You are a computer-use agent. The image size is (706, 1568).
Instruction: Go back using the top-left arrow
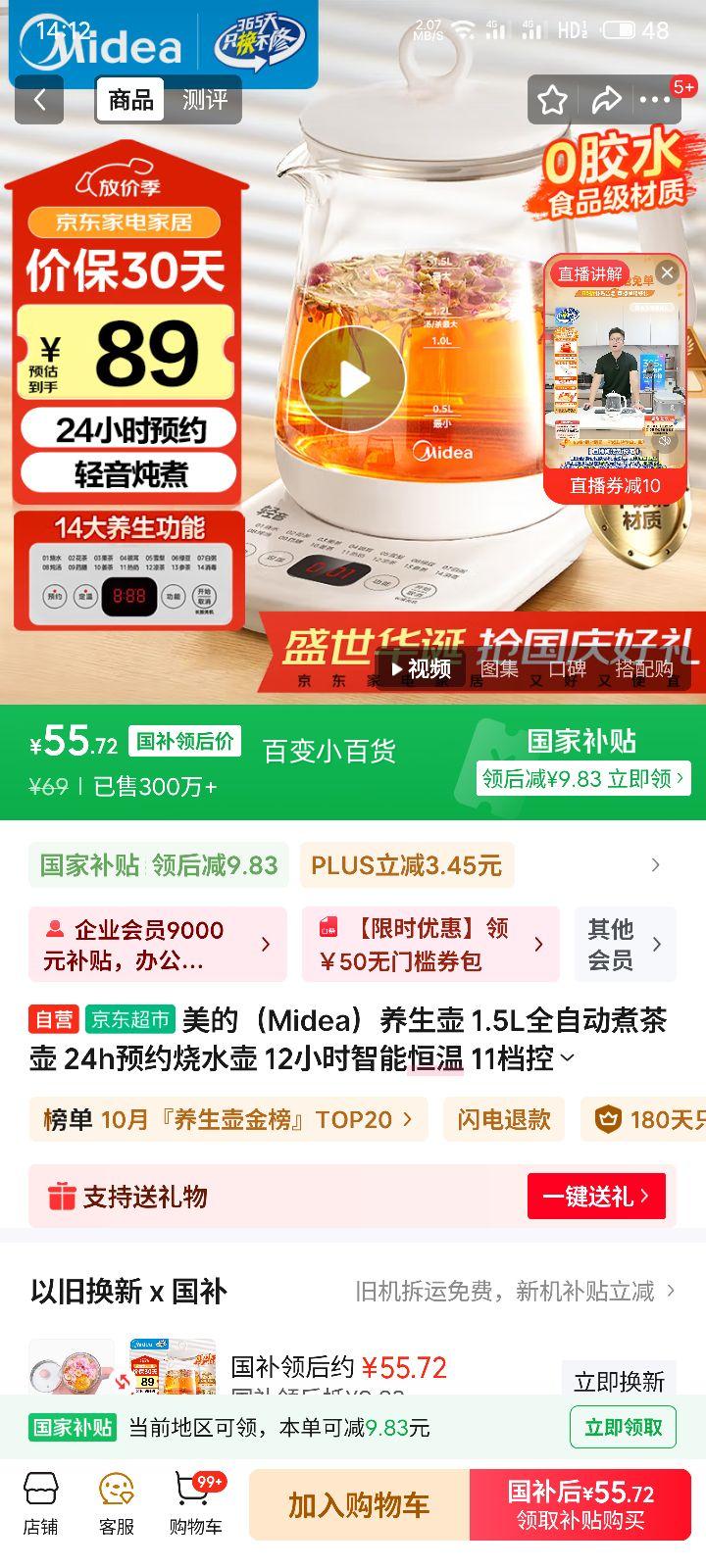click(x=39, y=100)
